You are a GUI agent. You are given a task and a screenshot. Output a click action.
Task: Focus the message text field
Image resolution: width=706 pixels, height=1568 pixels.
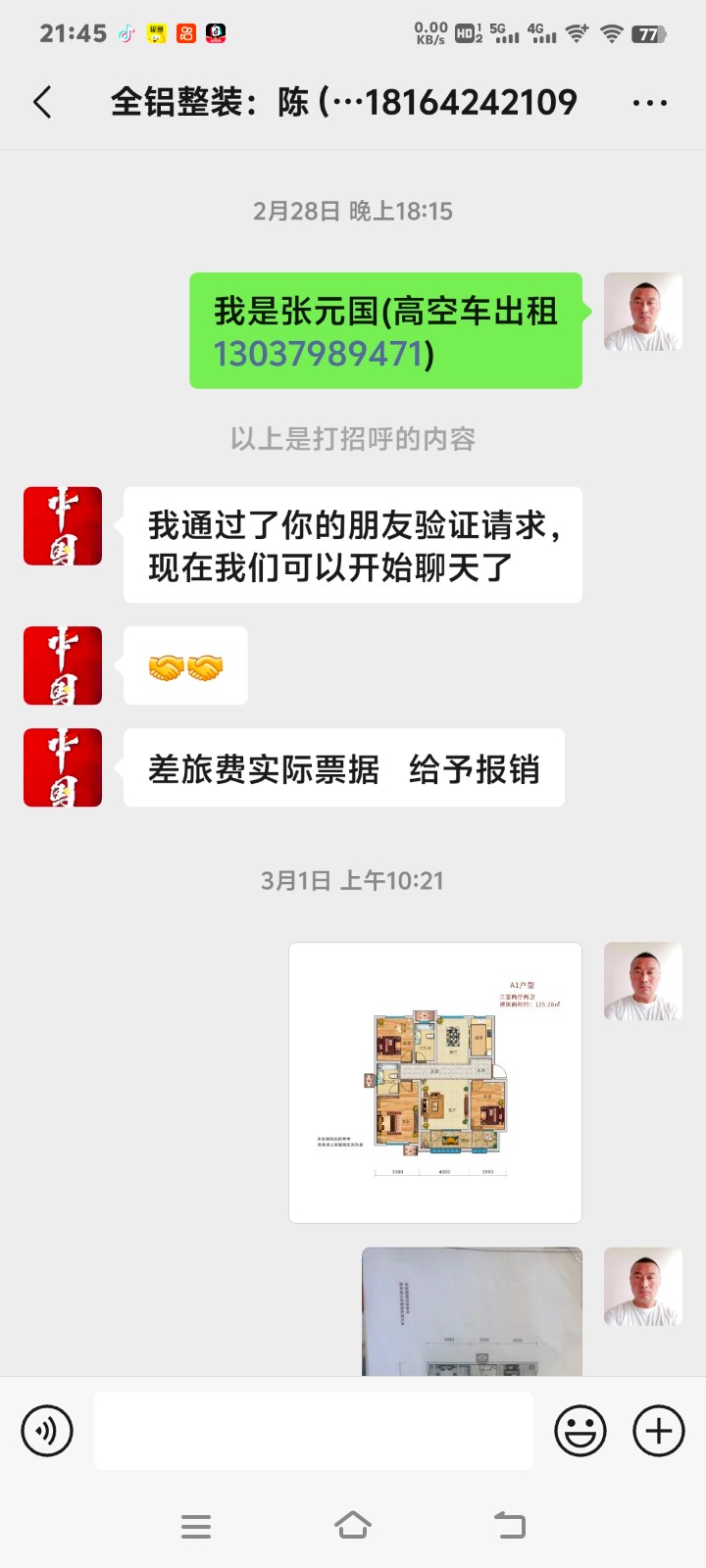pos(314,1431)
